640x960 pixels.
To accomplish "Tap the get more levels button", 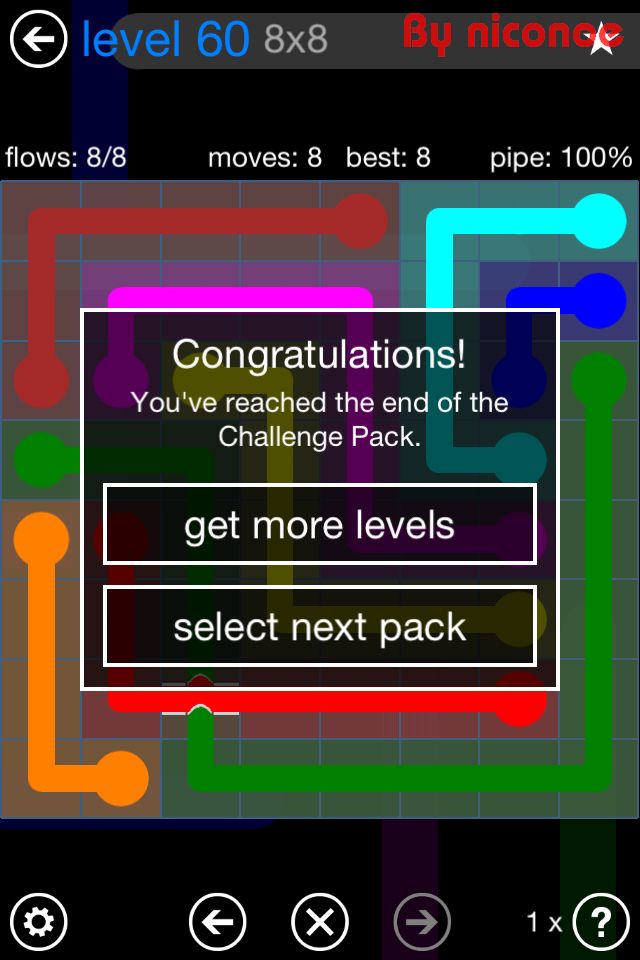I will click(320, 525).
